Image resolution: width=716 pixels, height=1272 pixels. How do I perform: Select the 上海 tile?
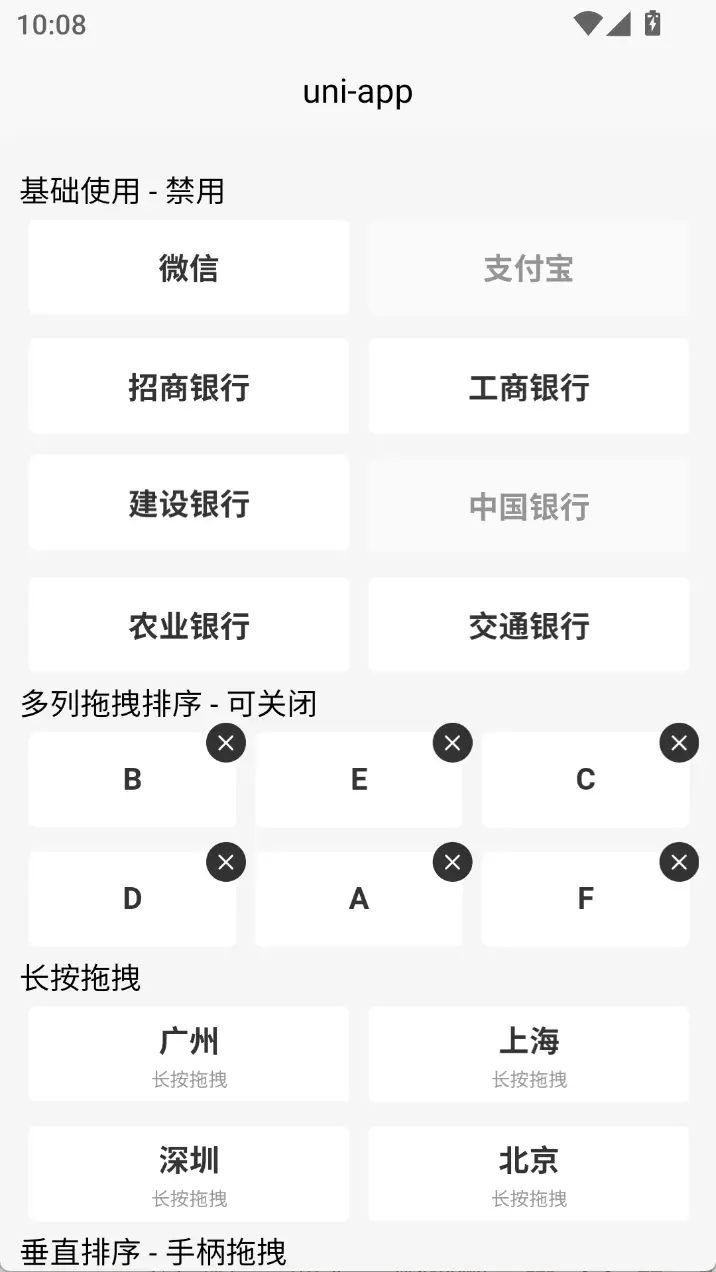click(529, 1054)
